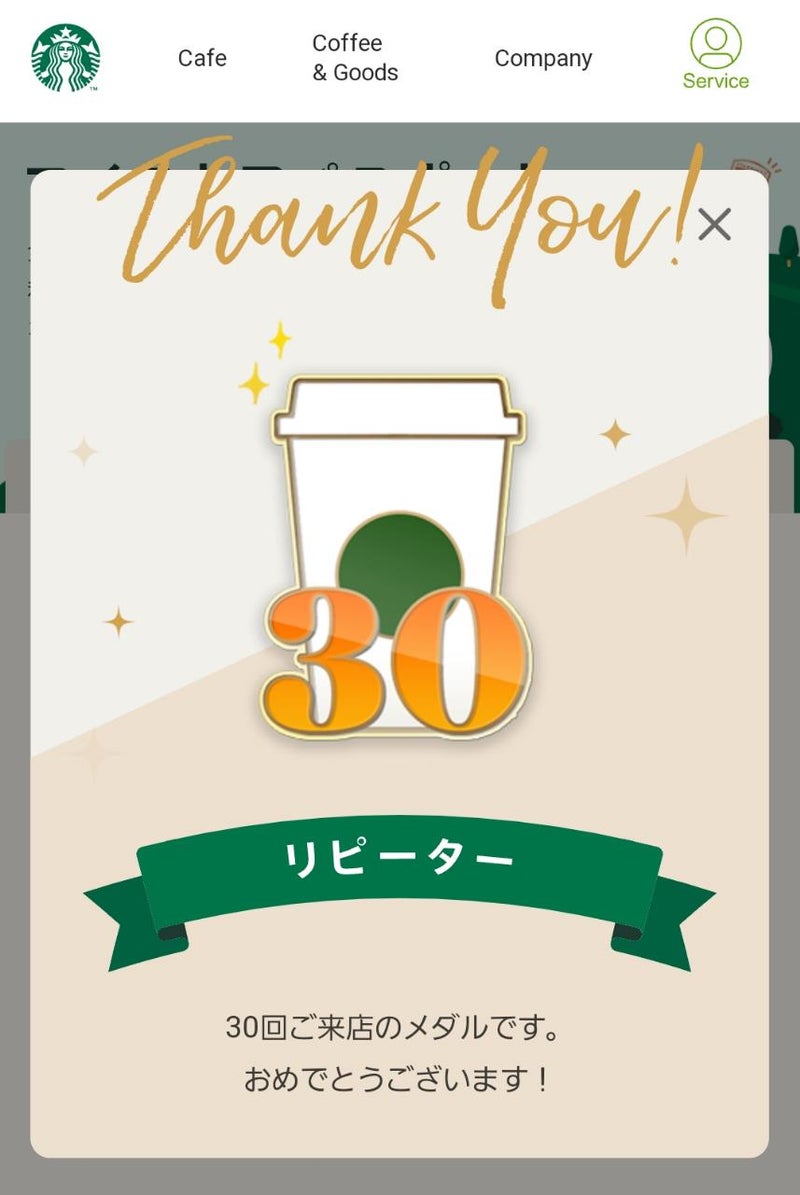Open the Company section

543,58
